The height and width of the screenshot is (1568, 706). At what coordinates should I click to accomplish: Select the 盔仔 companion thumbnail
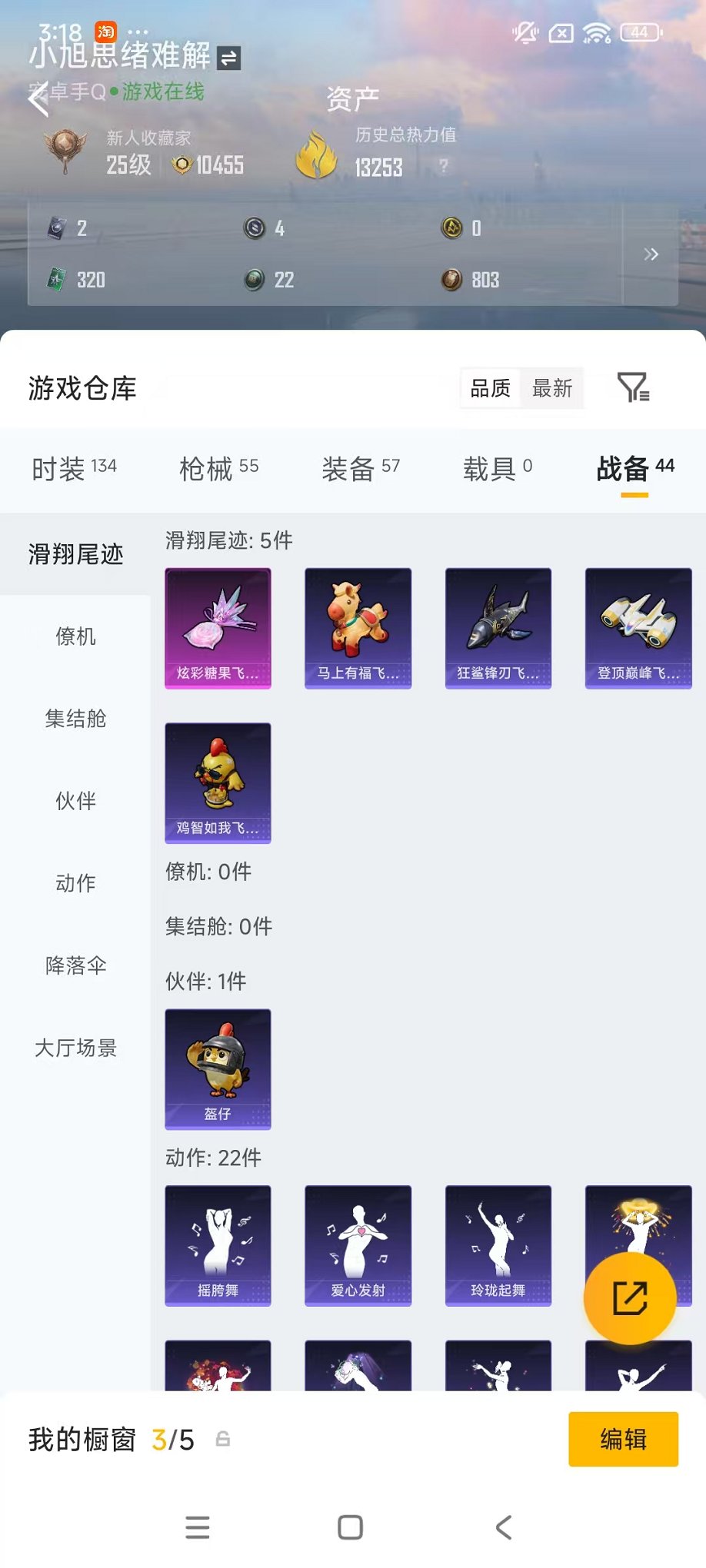point(218,1068)
